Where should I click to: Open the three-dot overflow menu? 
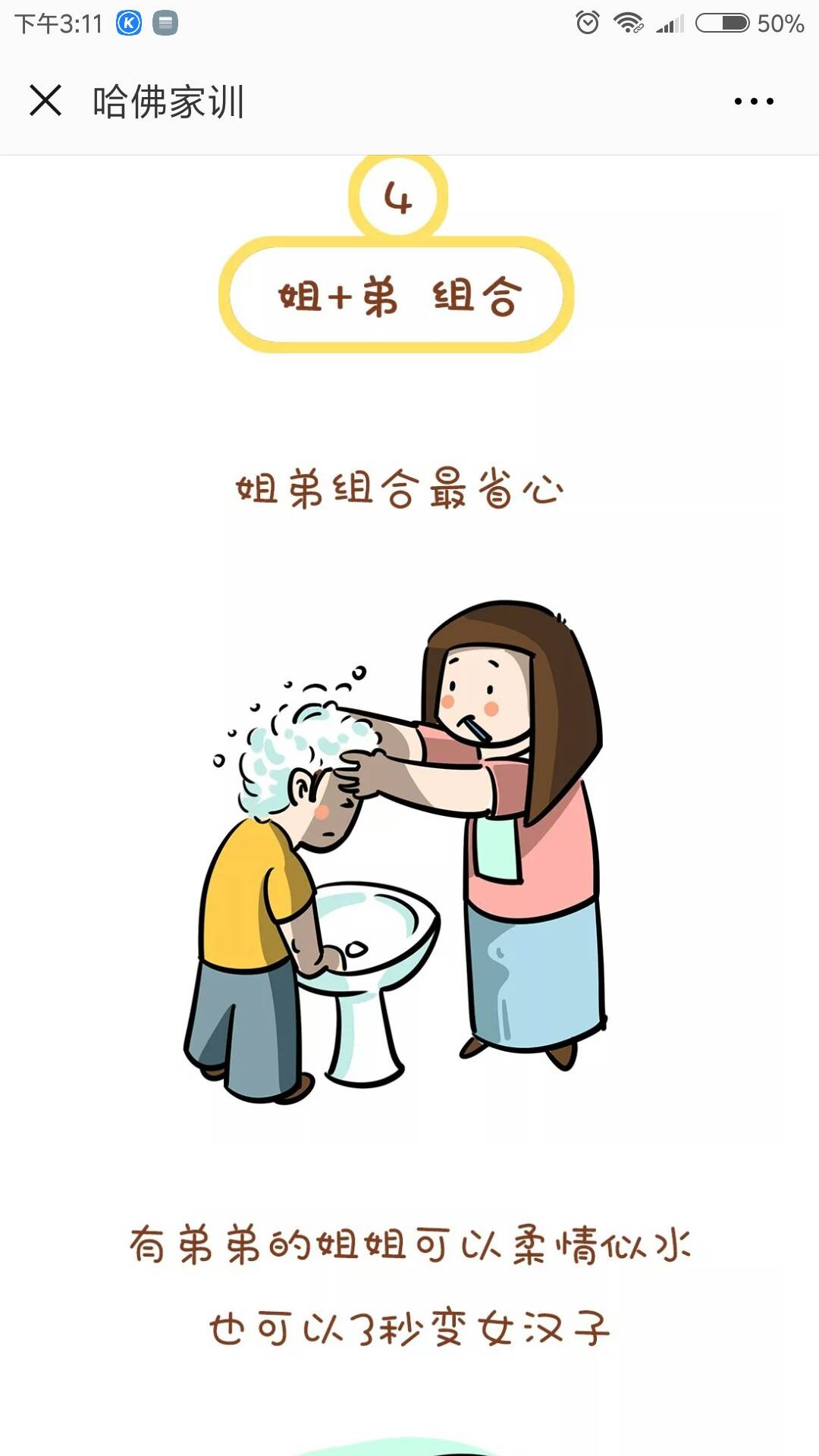(x=754, y=101)
